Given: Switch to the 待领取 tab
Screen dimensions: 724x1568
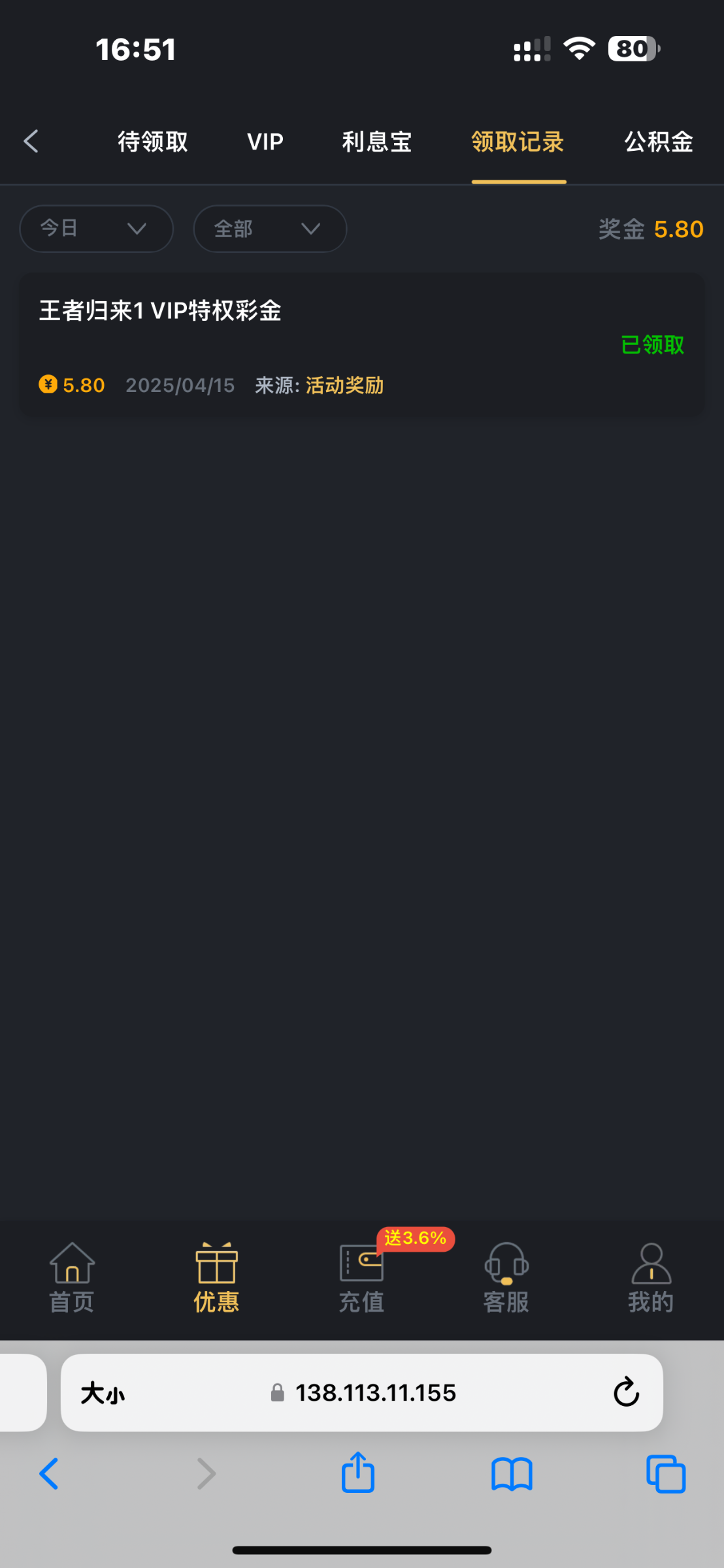Looking at the screenshot, I should 153,142.
